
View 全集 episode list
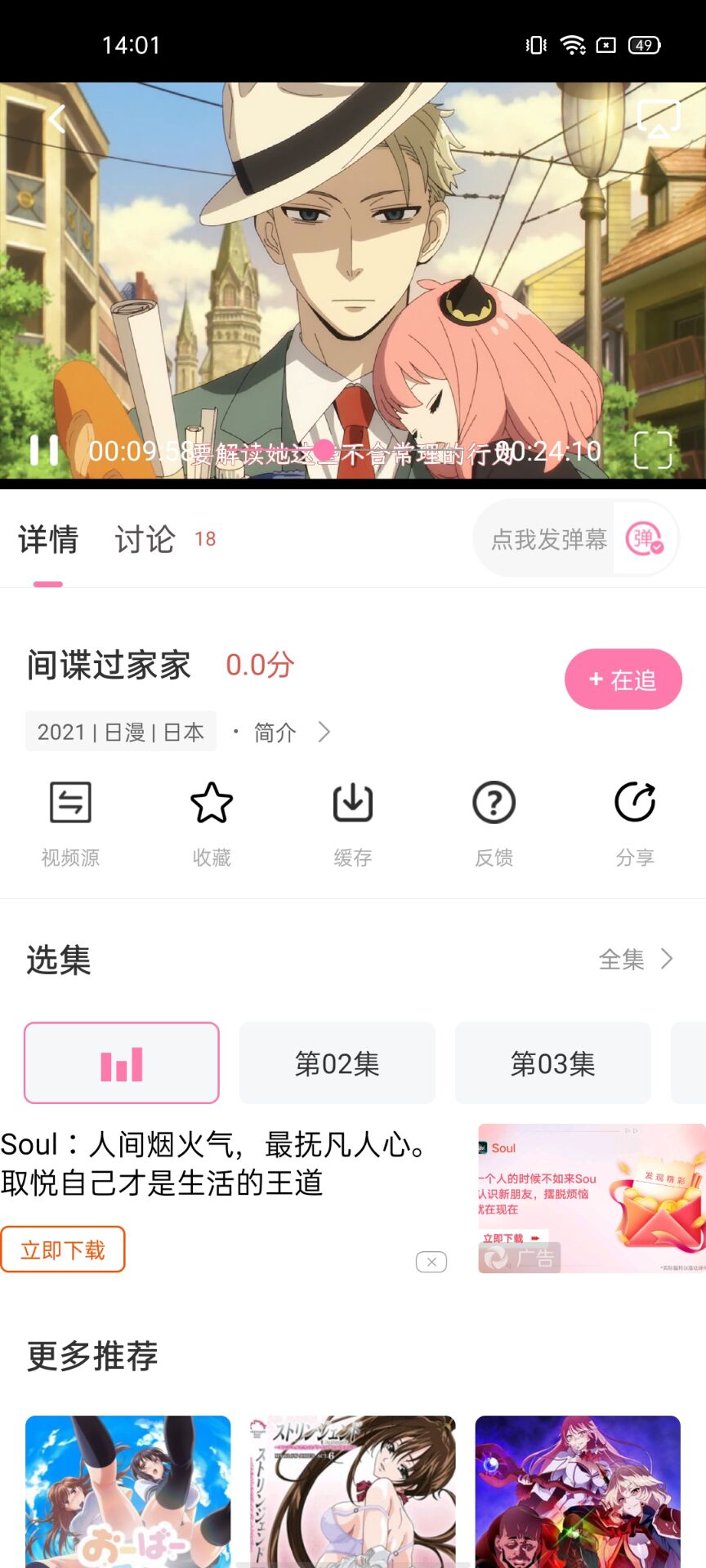coord(635,959)
